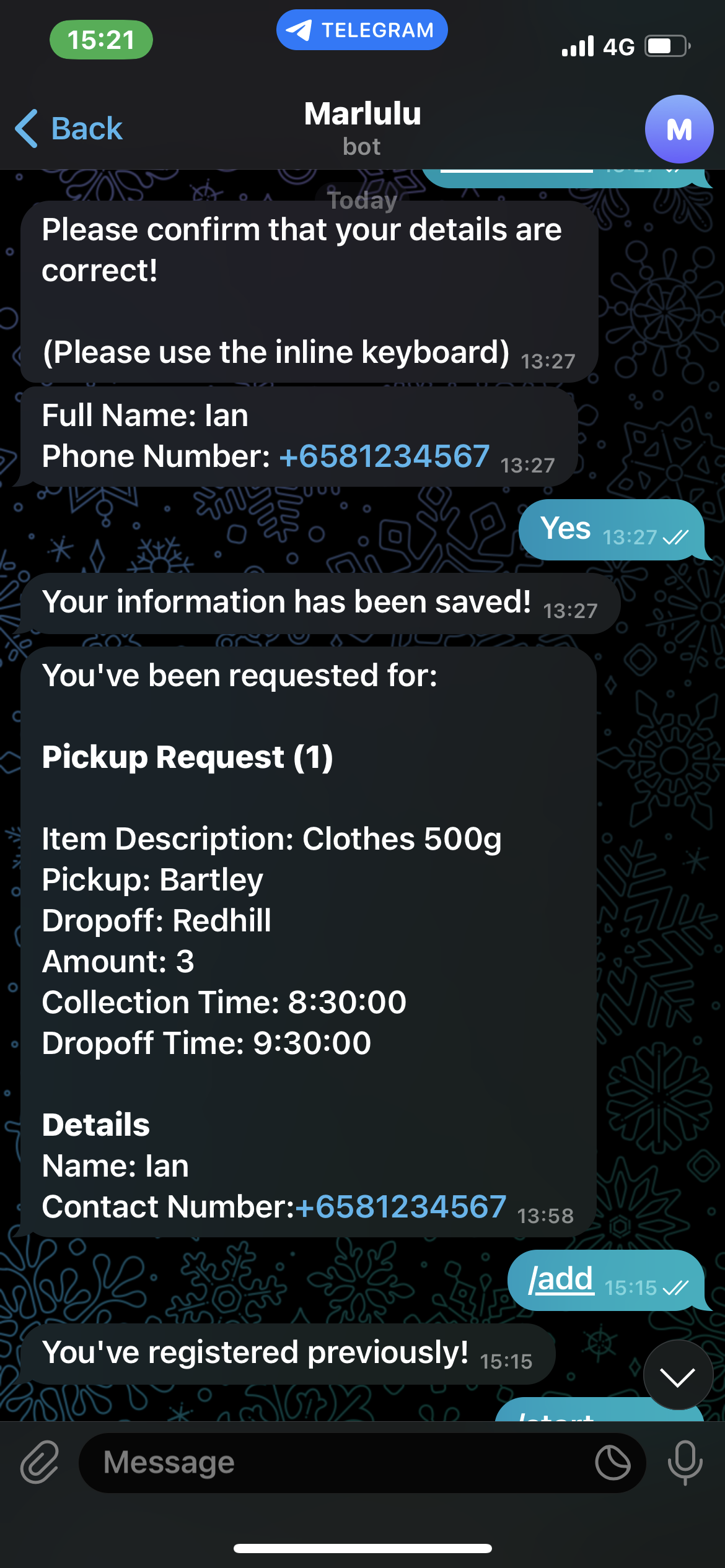725x1568 pixels.
Task: Open Marlulu bot info from title
Action: pos(362,128)
